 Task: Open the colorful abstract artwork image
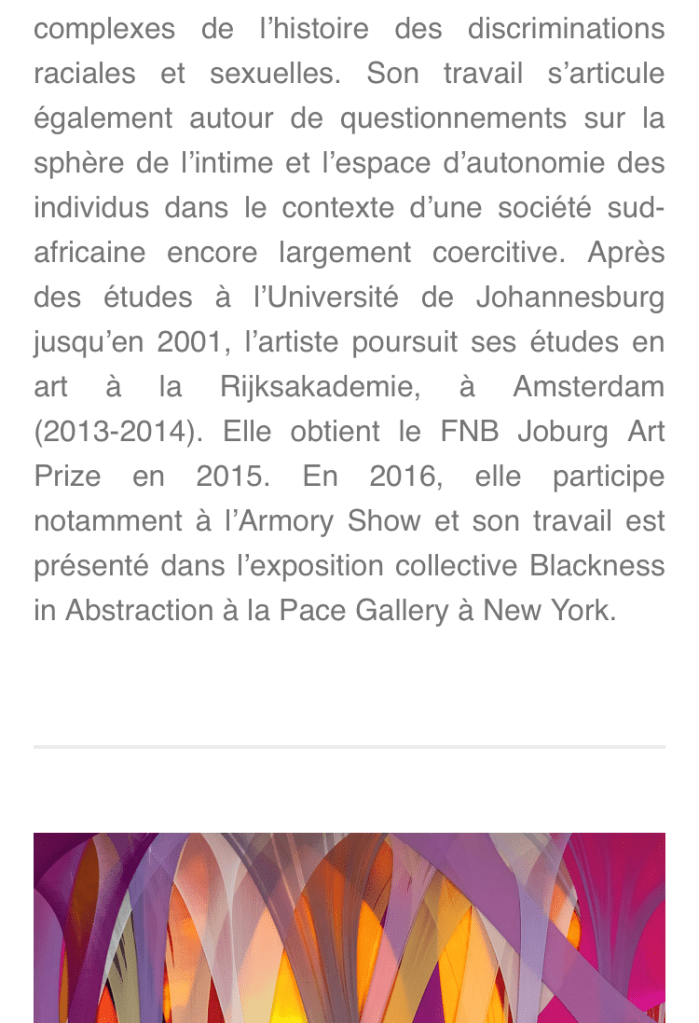(x=349, y=927)
